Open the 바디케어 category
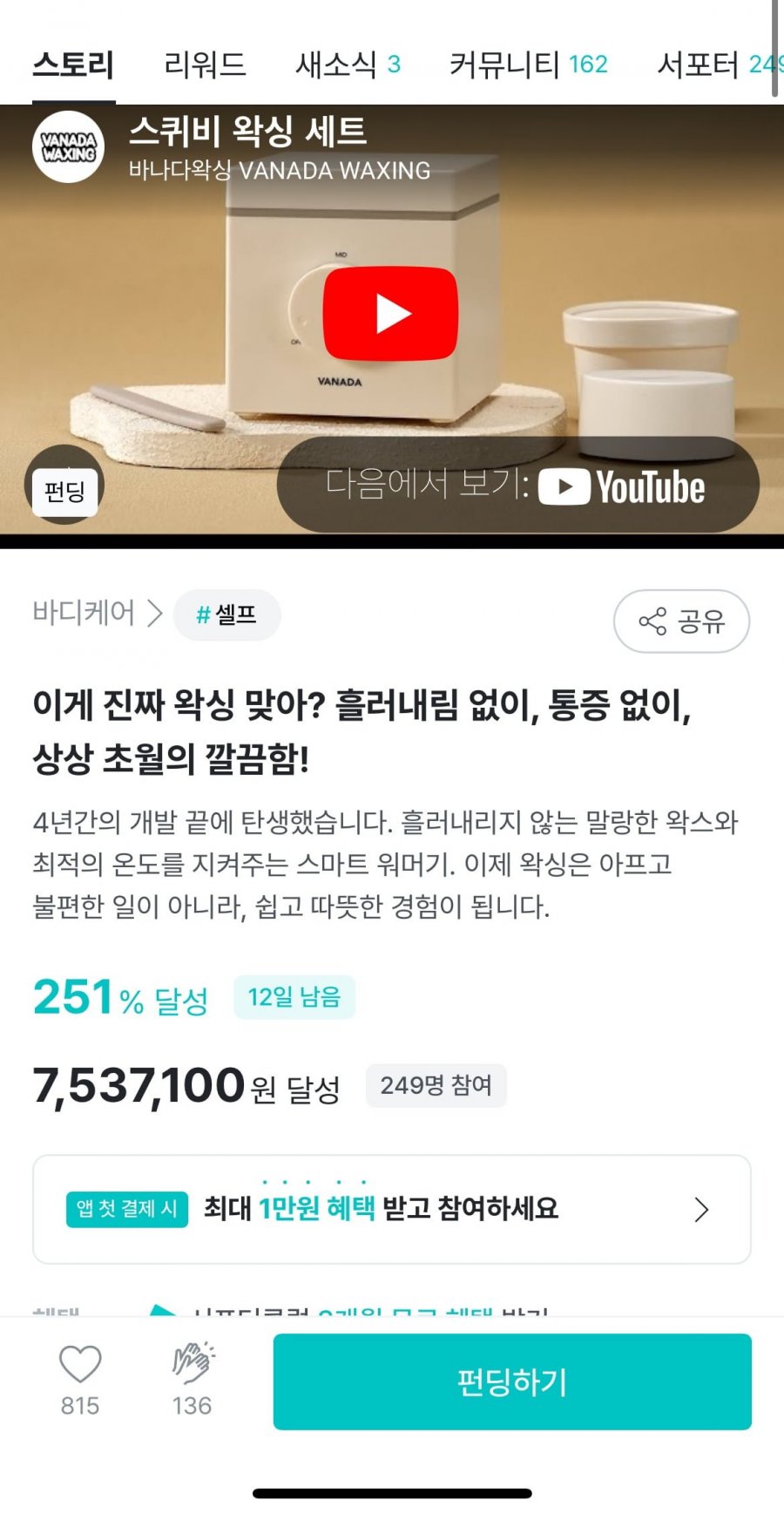 coord(96,614)
